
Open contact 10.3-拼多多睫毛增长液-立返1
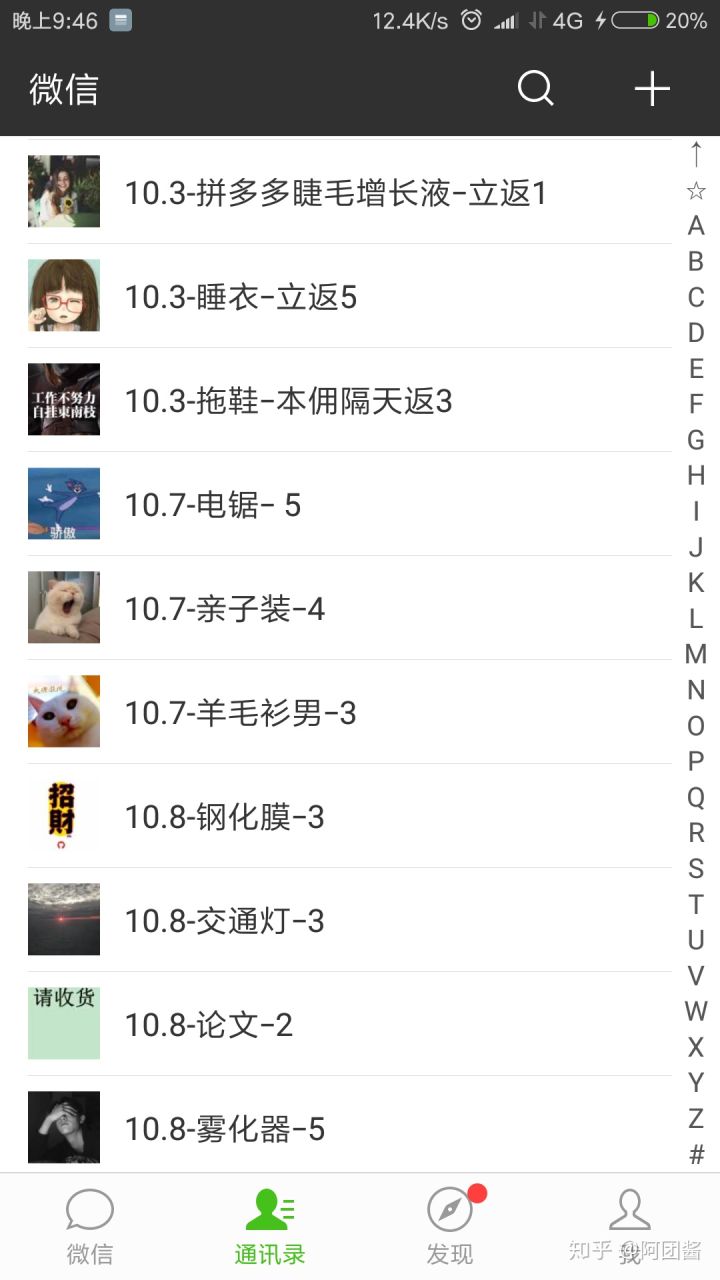pyautogui.click(x=336, y=193)
